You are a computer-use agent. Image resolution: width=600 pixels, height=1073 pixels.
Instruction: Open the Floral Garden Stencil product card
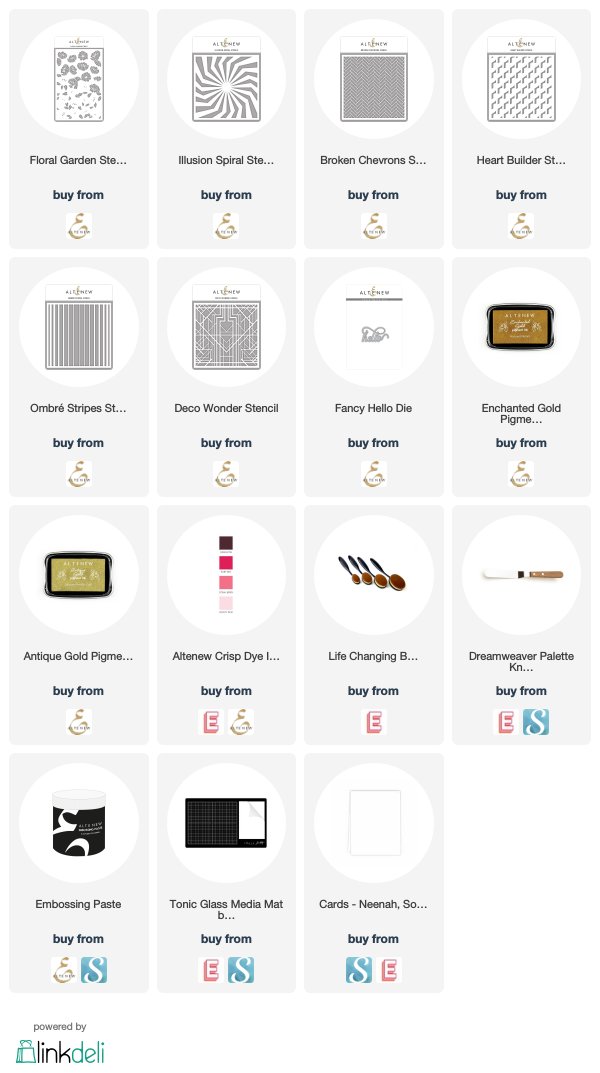pyautogui.click(x=79, y=129)
